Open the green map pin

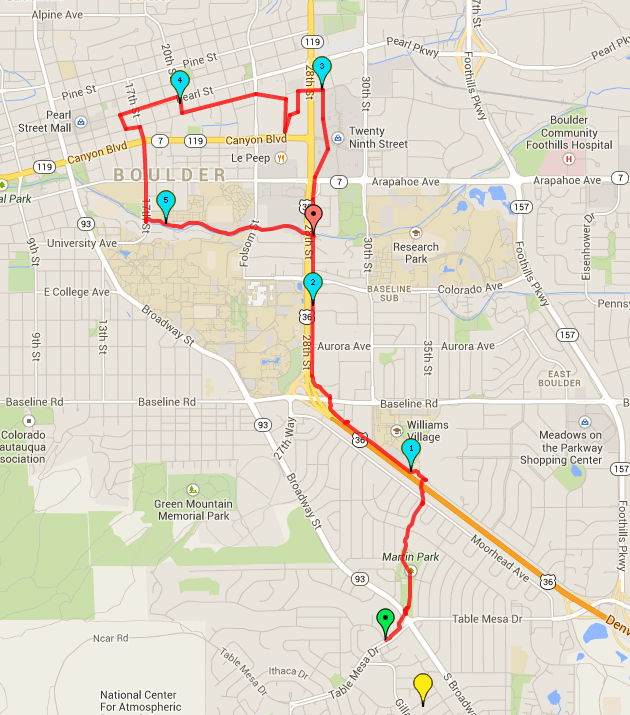click(384, 619)
